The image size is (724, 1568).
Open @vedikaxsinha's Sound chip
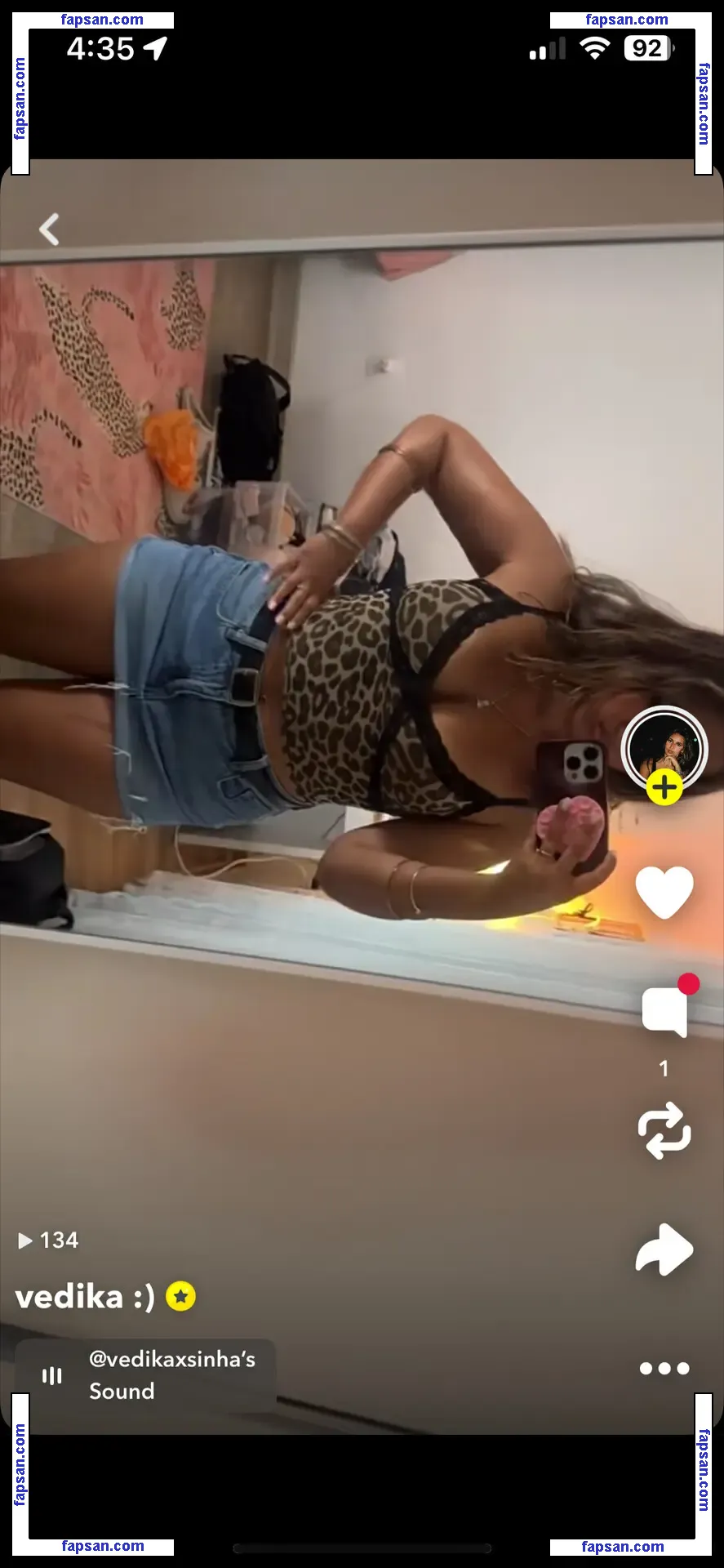(146, 1375)
